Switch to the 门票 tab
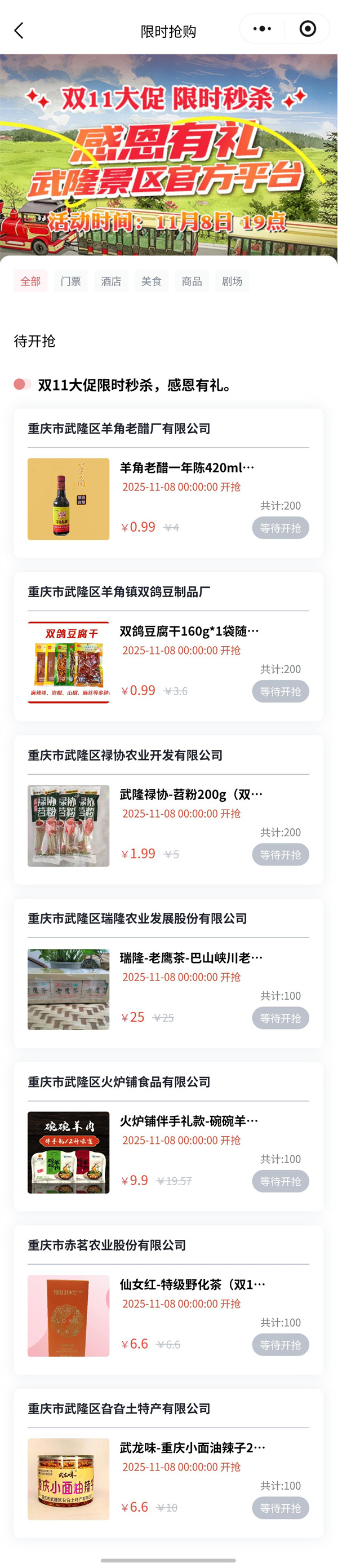The height and width of the screenshot is (1568, 338). click(x=70, y=281)
